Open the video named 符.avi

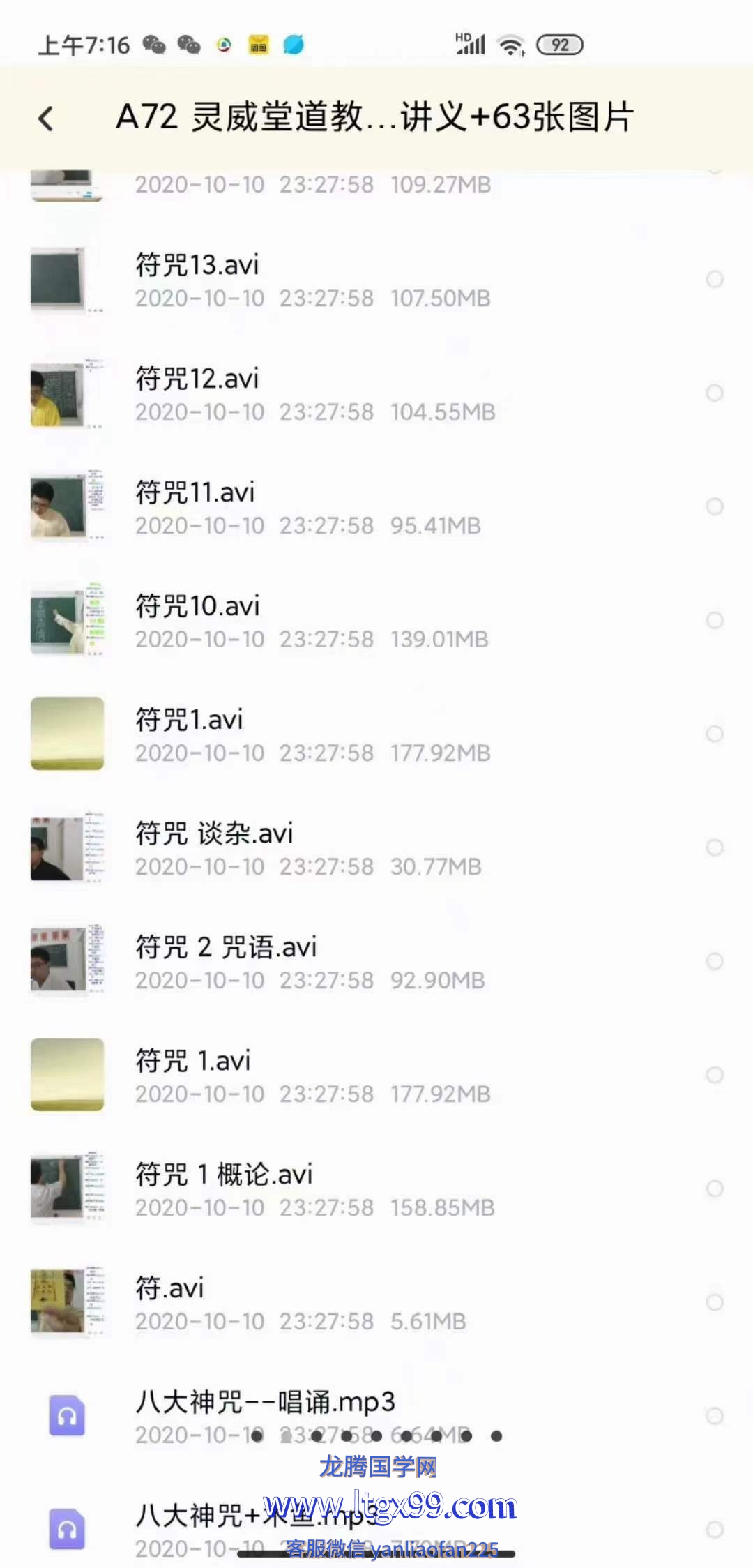[x=170, y=1289]
